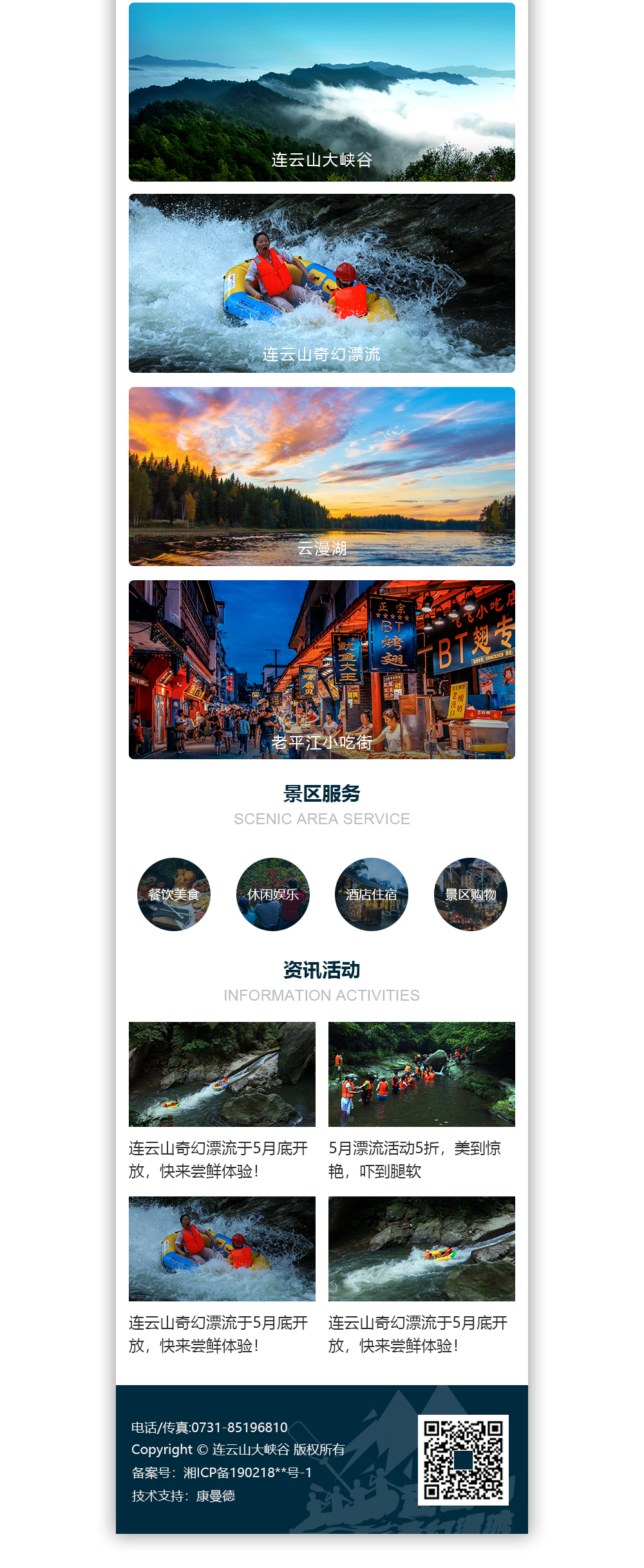Image resolution: width=644 pixels, height=1568 pixels.
Task: View the 云漫湖 scenic photo
Action: [x=322, y=475]
